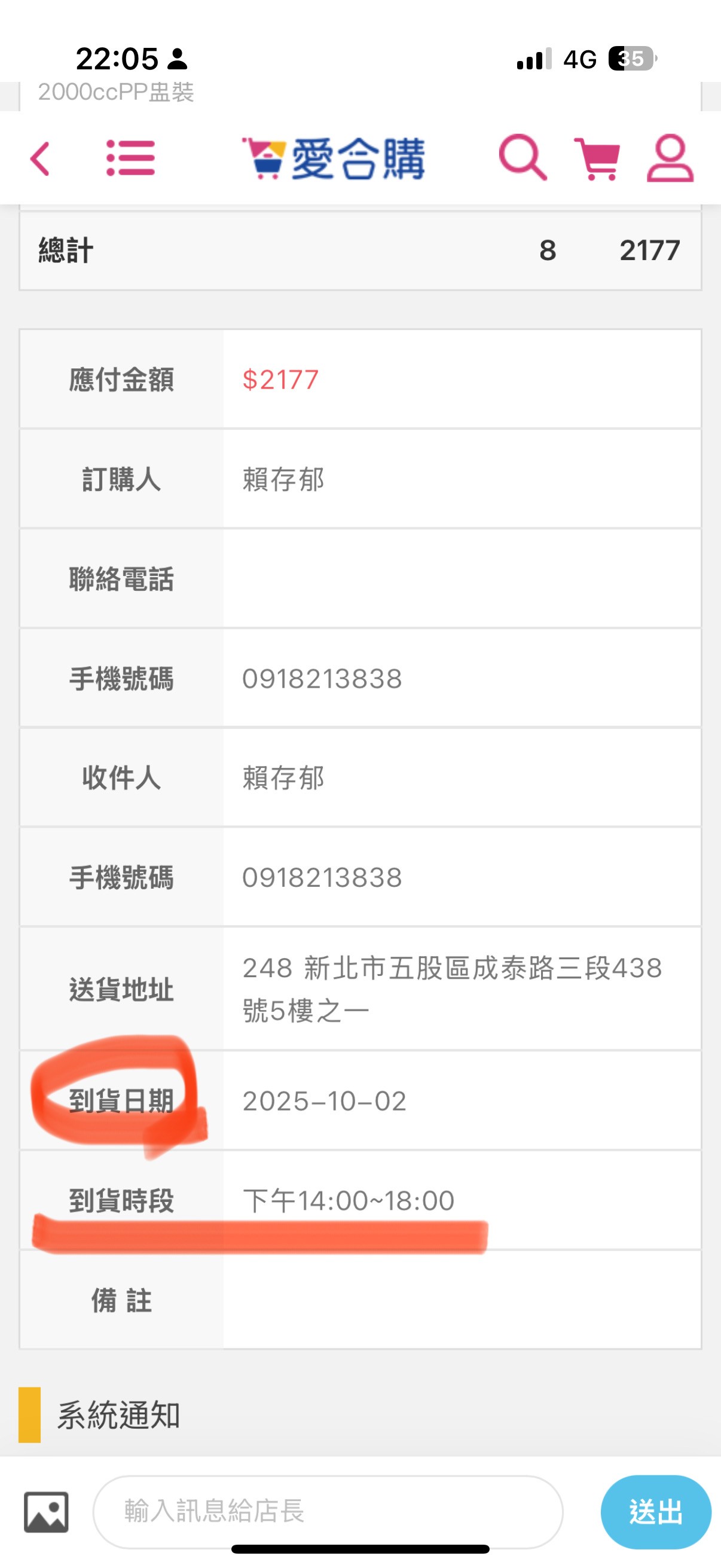Focus the 輸入訊息給店長 message field
The width and height of the screenshot is (721, 1568).
pos(328,1511)
